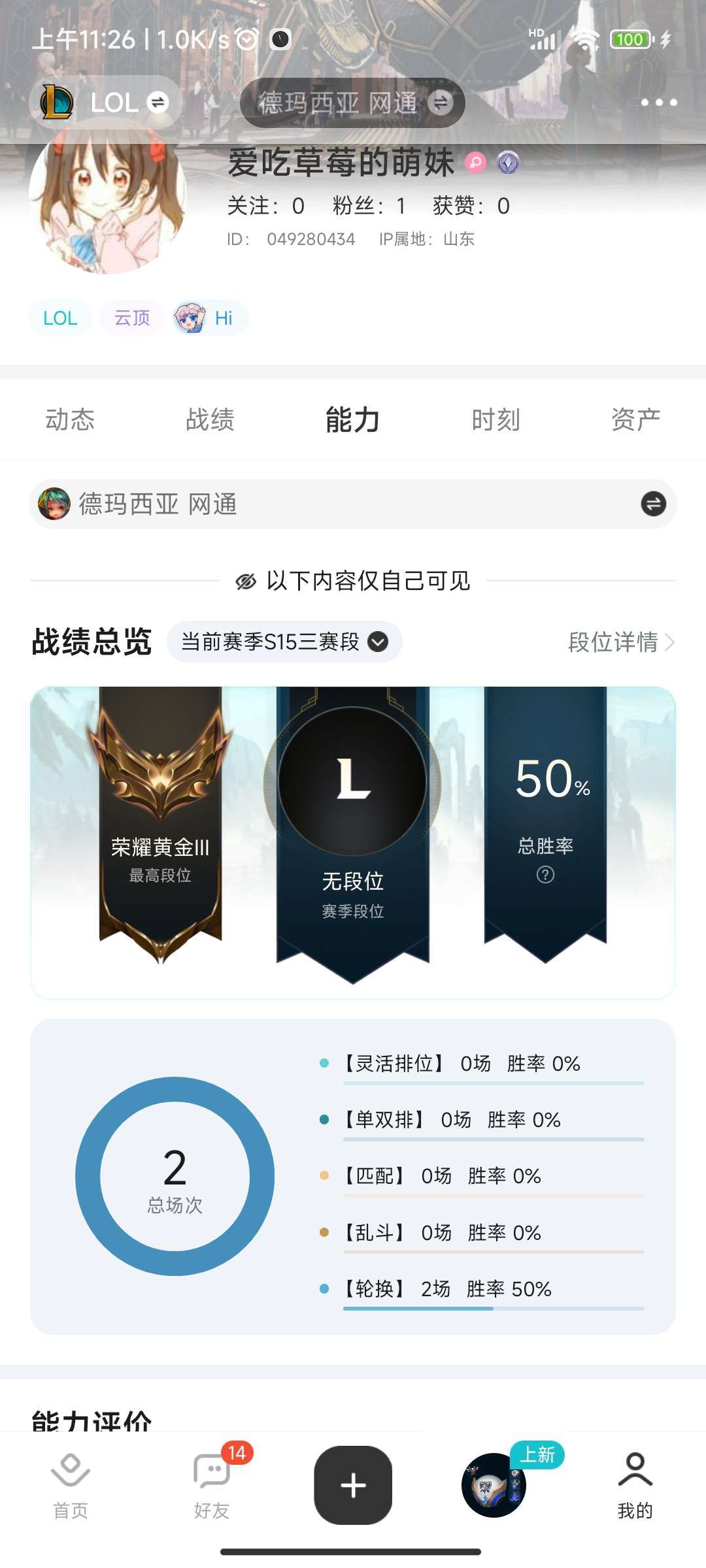Open the 时刻 tab

click(496, 419)
